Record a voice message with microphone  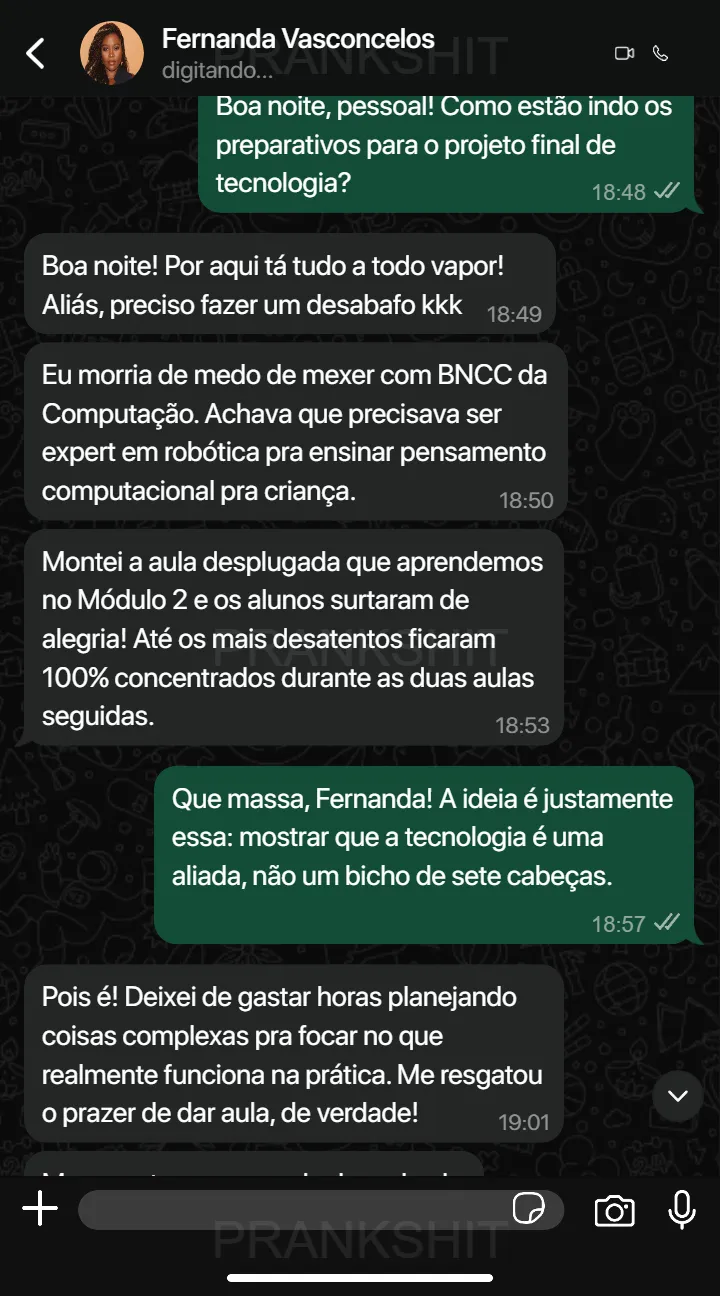pos(682,1210)
